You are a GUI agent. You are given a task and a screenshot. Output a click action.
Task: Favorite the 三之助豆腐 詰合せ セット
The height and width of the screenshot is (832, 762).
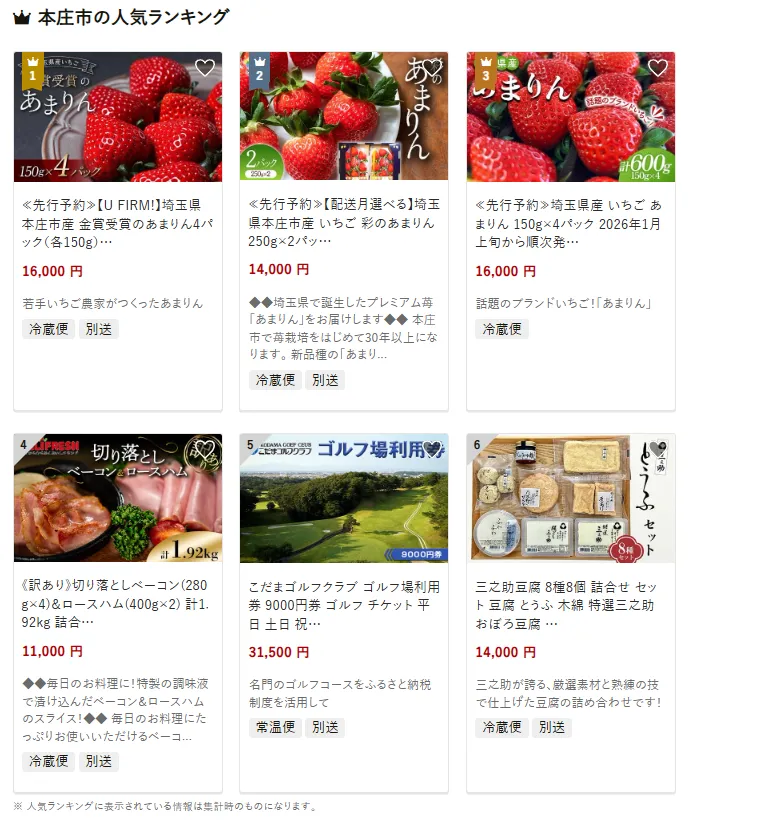(x=657, y=450)
